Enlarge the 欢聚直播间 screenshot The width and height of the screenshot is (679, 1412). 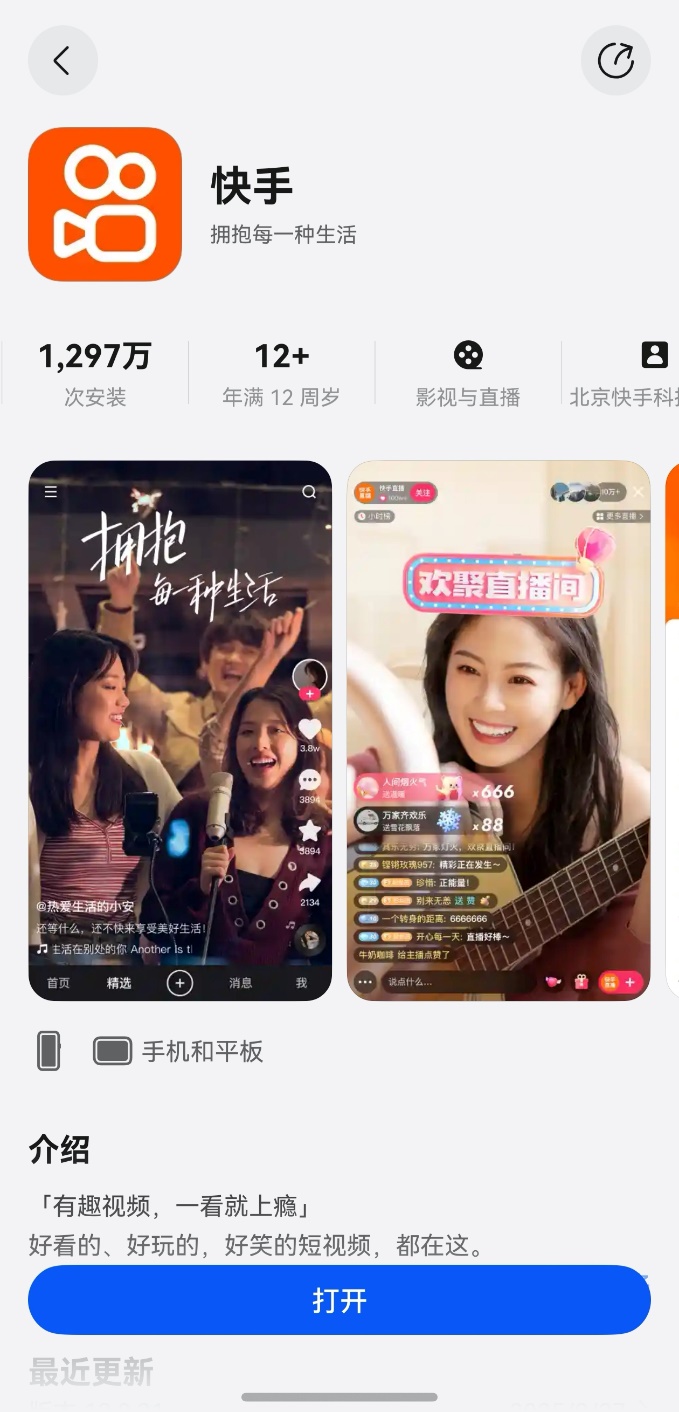click(x=498, y=730)
